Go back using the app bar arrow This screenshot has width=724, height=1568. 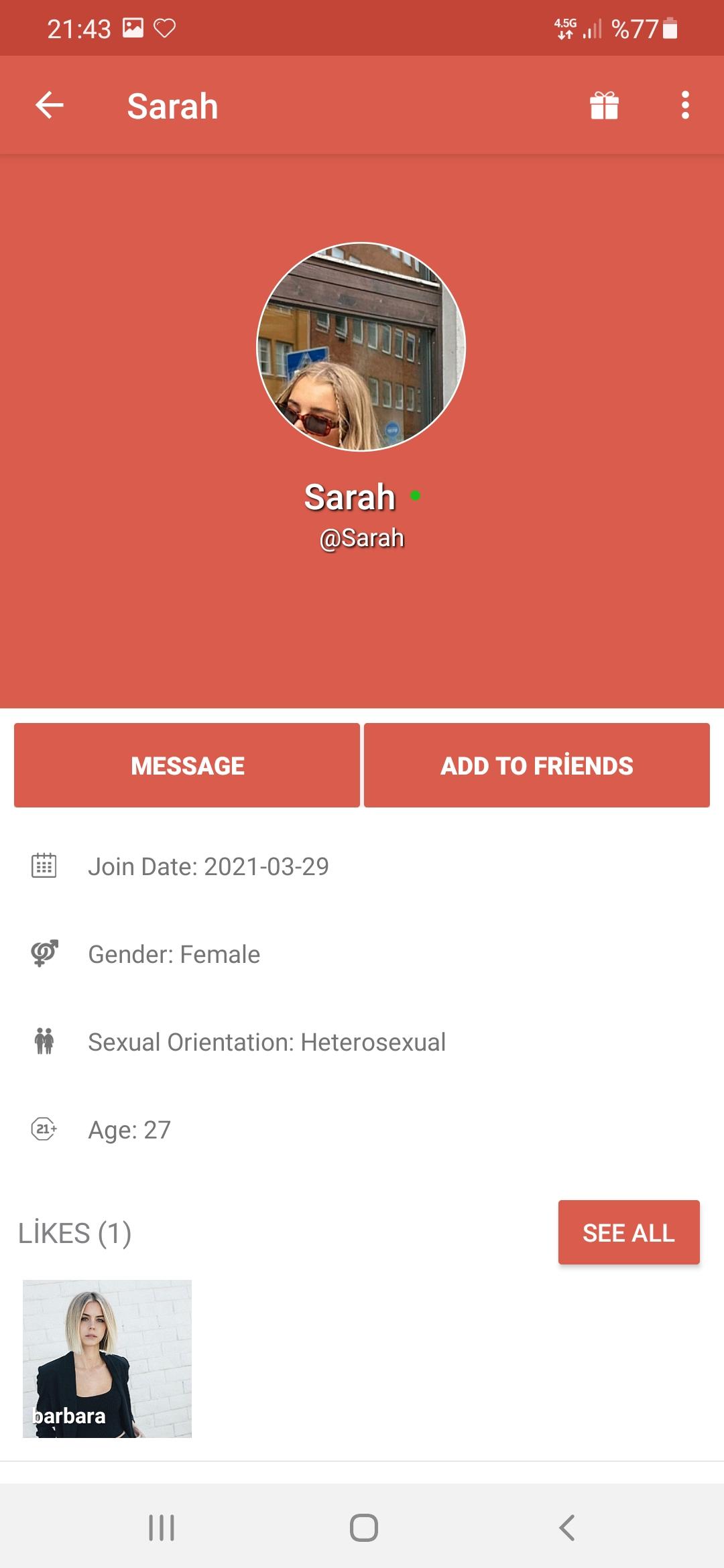[49, 105]
